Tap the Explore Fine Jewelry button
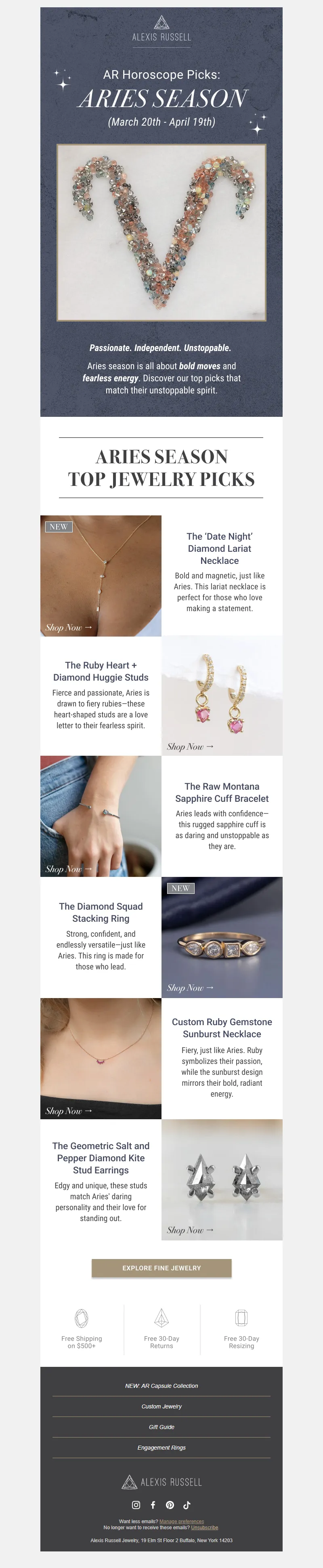323x1568 pixels. point(161,1268)
